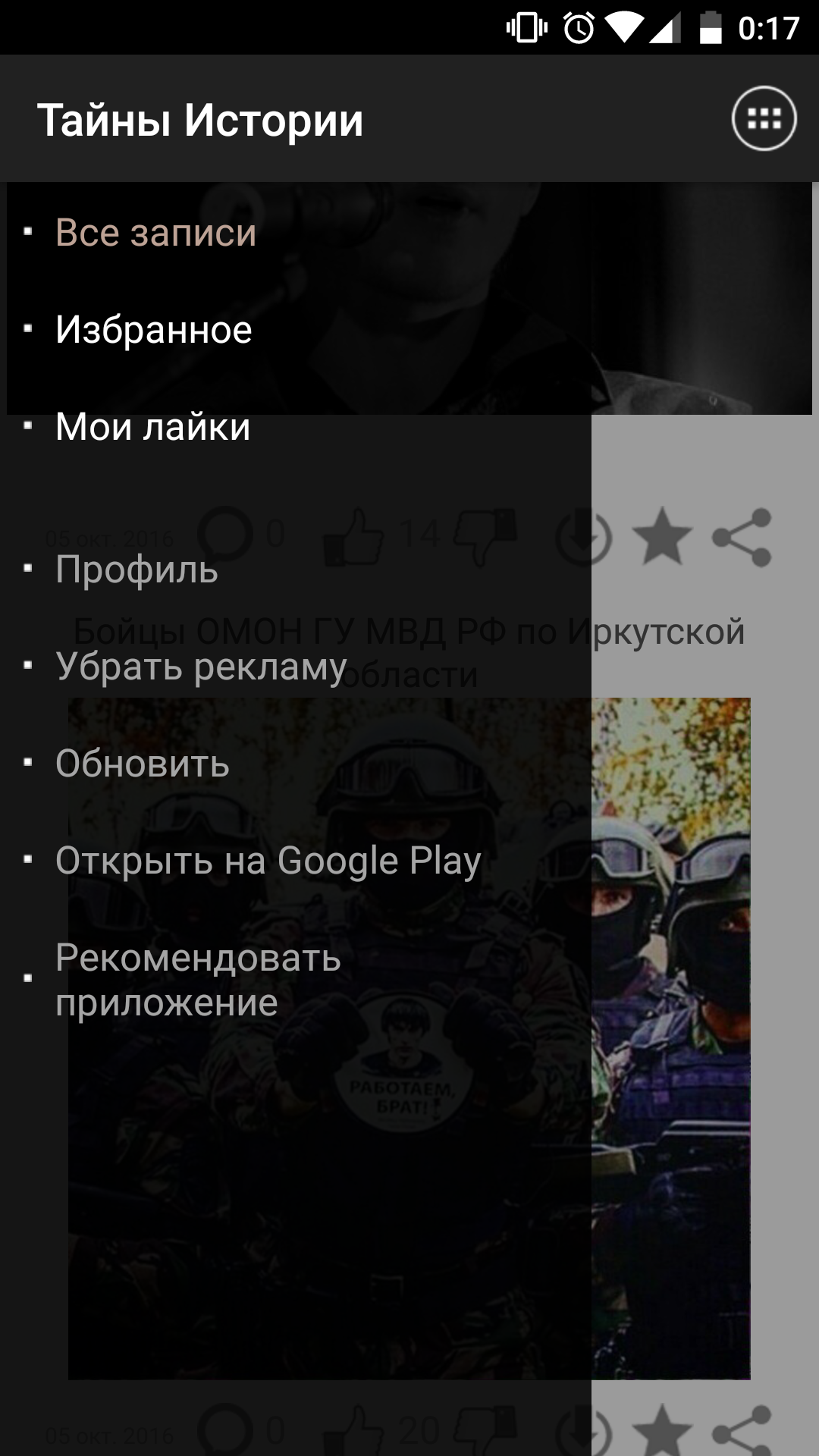The image size is (819, 1456).
Task: Share the Бойцы ОМОН post
Action: (742, 538)
